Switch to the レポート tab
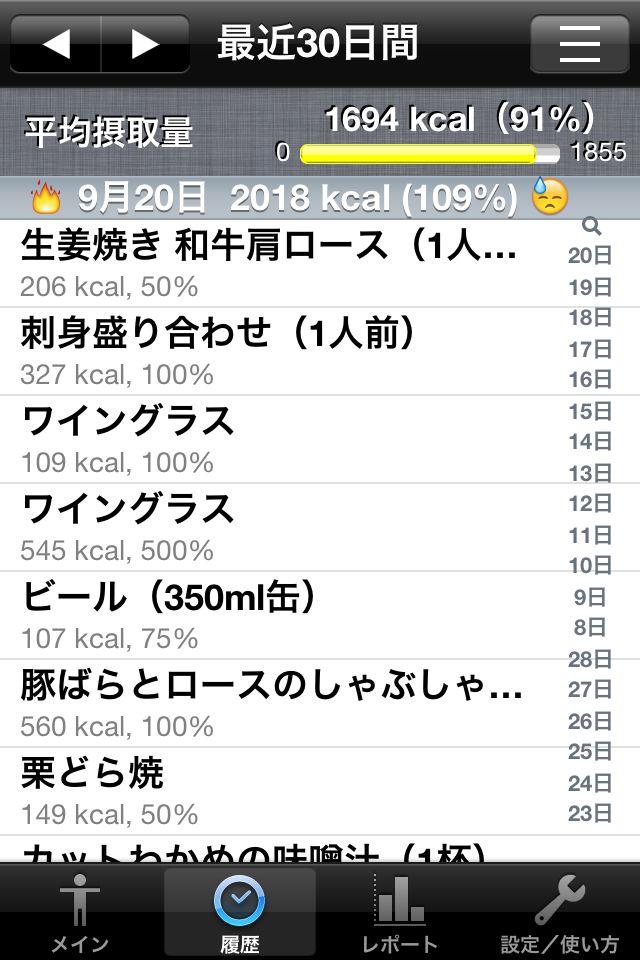The width and height of the screenshot is (640, 960). (x=400, y=912)
